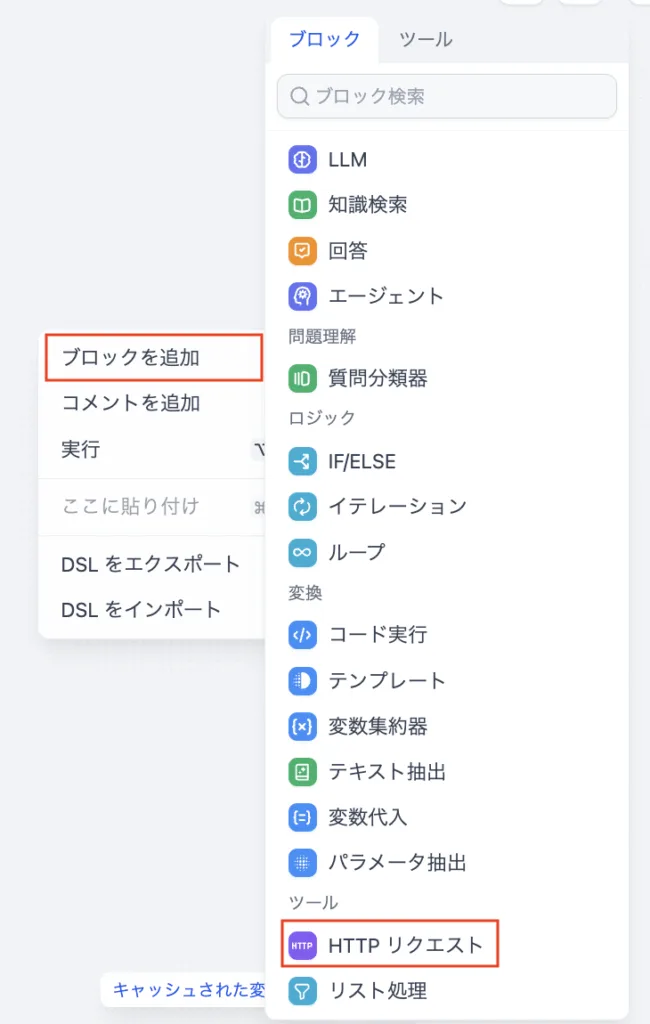The height and width of the screenshot is (1024, 650).
Task: Select the エージェント block
Action: [x=385, y=296]
